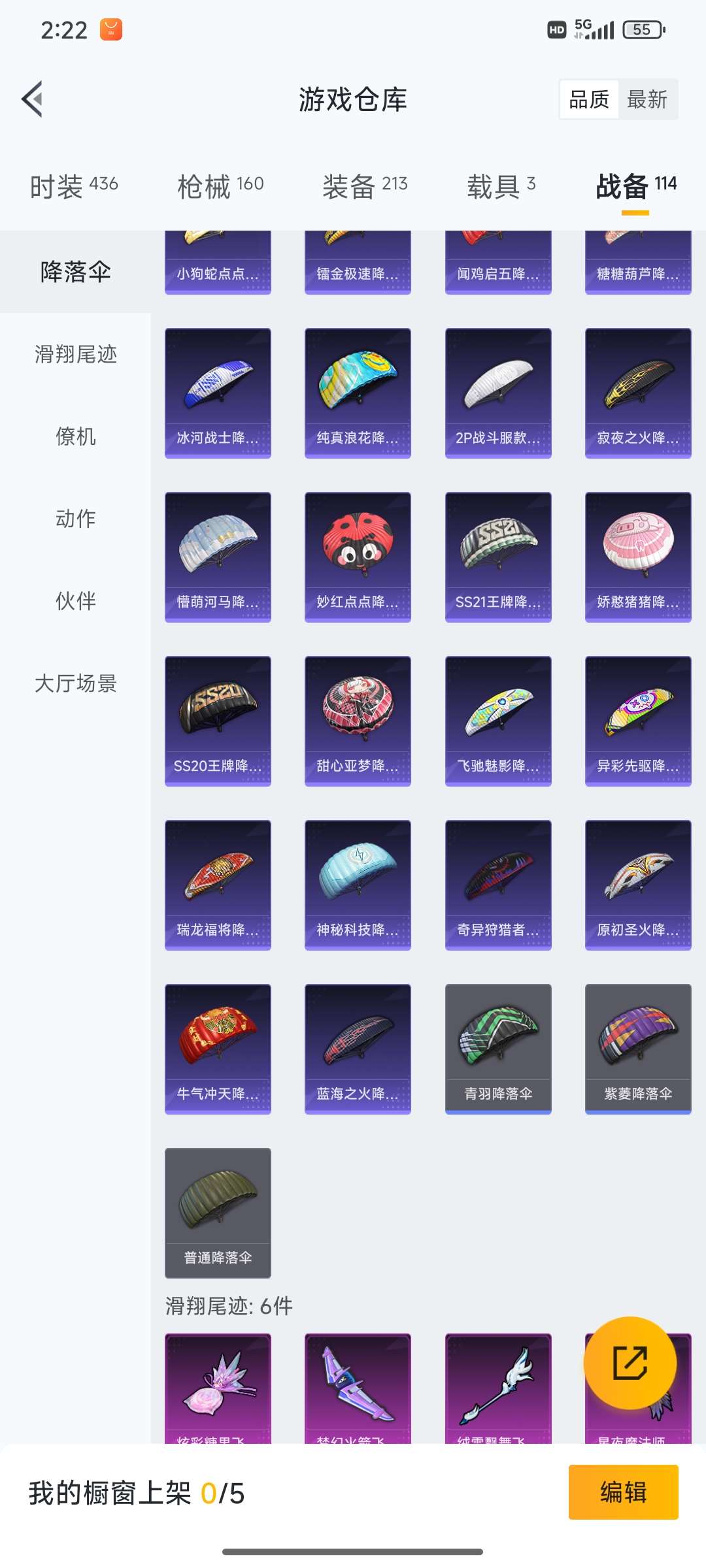Switch to the 枪械 tab
This screenshot has width=706, height=1568.
220,186
